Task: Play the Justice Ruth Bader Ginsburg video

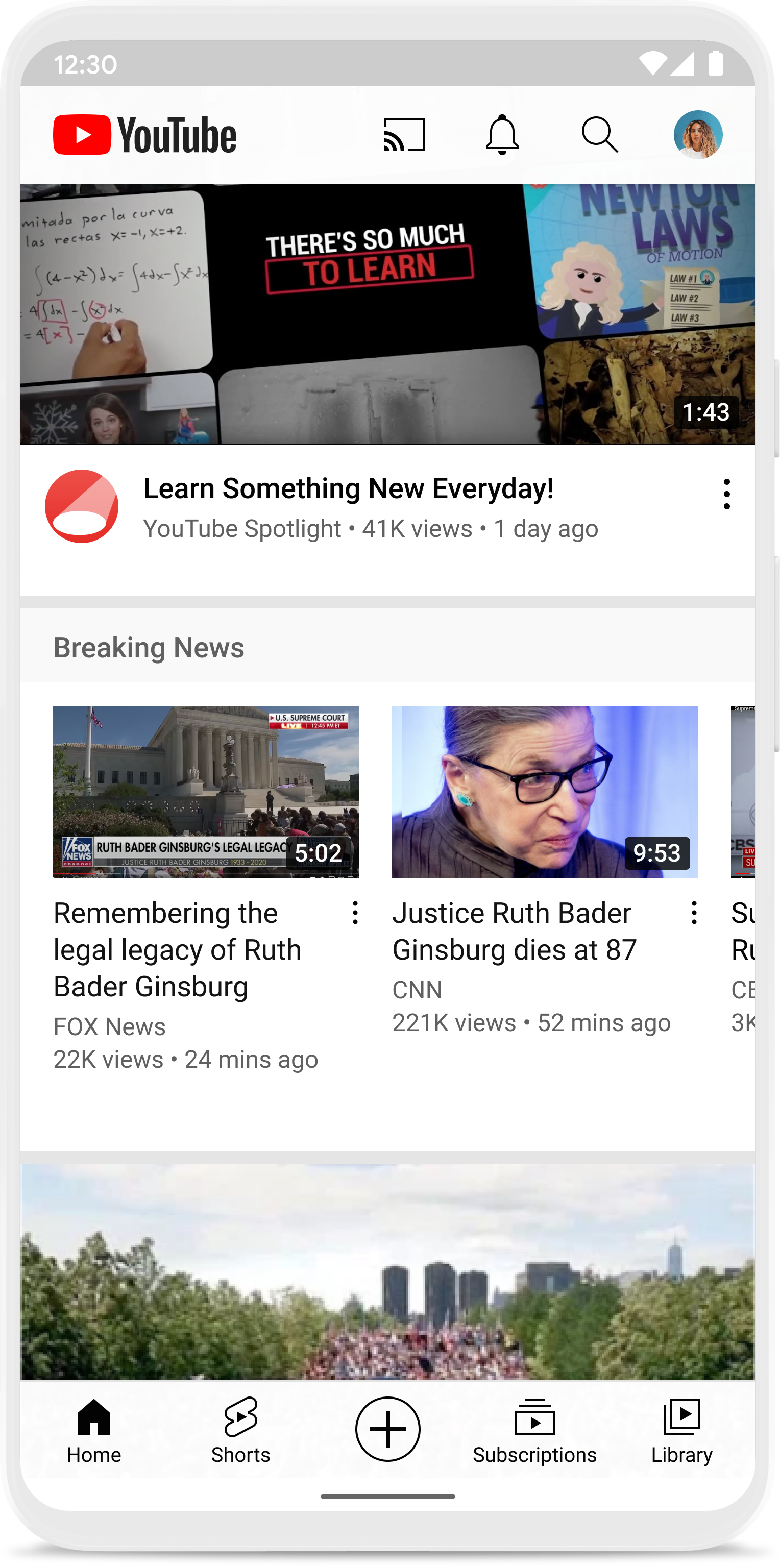Action: 544,791
